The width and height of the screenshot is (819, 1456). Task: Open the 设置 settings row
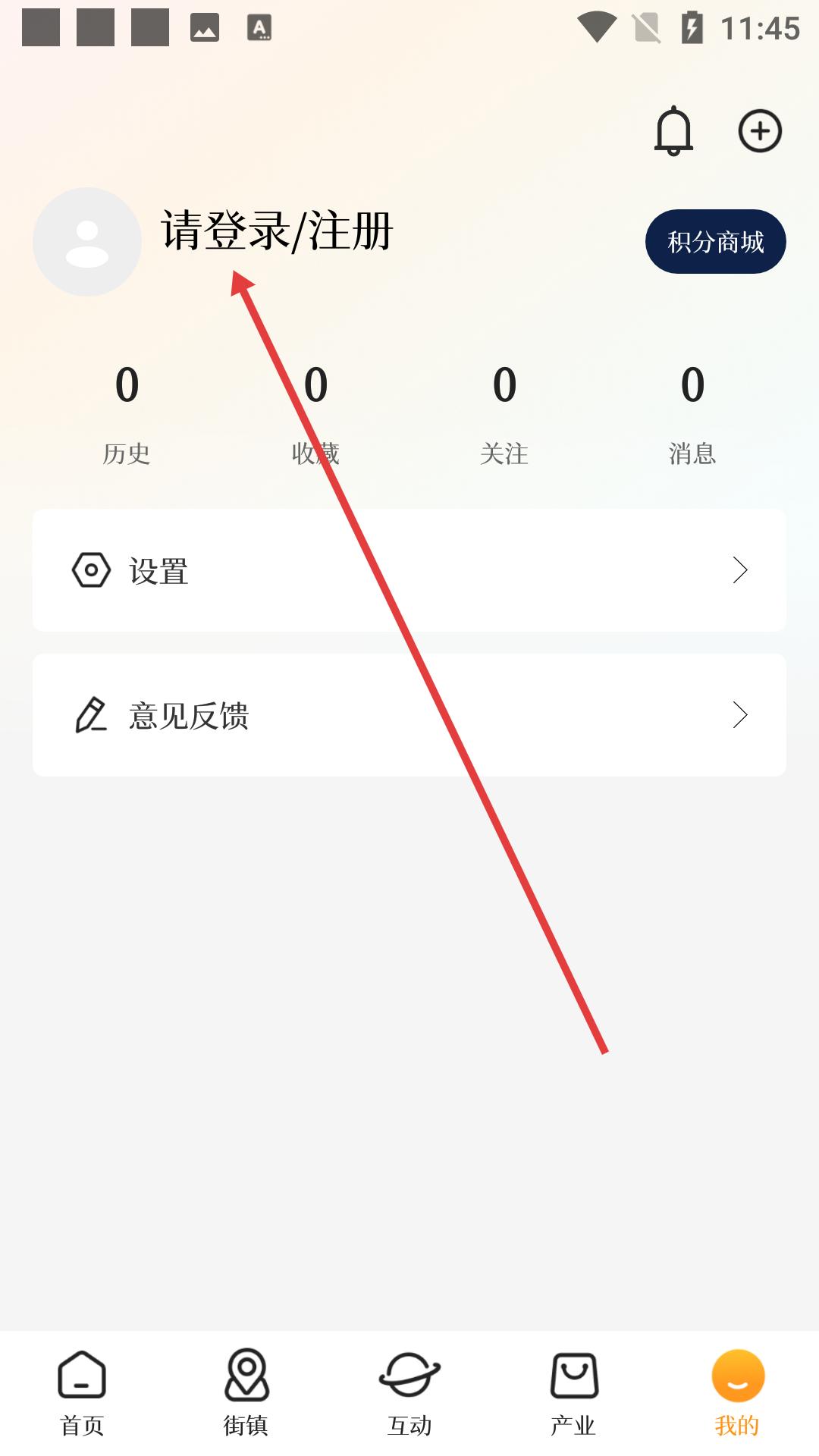pos(409,570)
